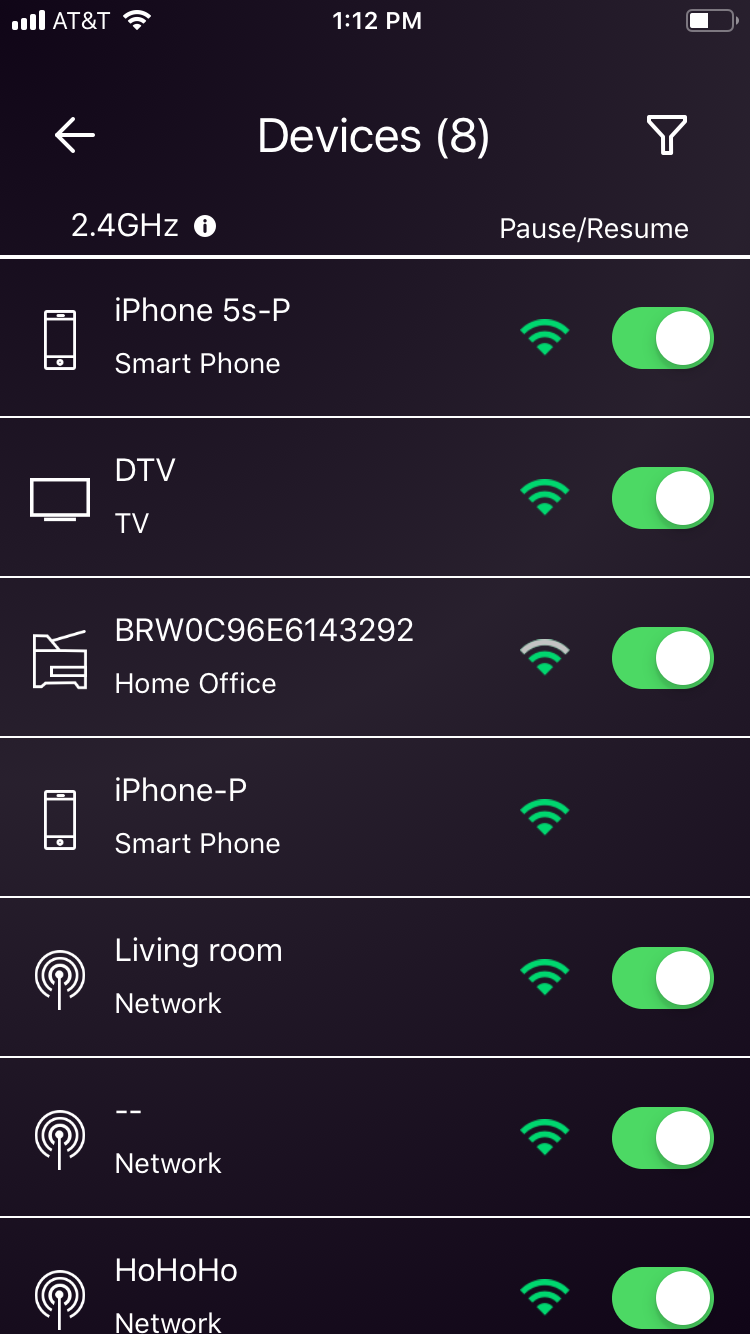The width and height of the screenshot is (750, 1334).
Task: Tap Pause/Resume for all devices
Action: (x=594, y=228)
